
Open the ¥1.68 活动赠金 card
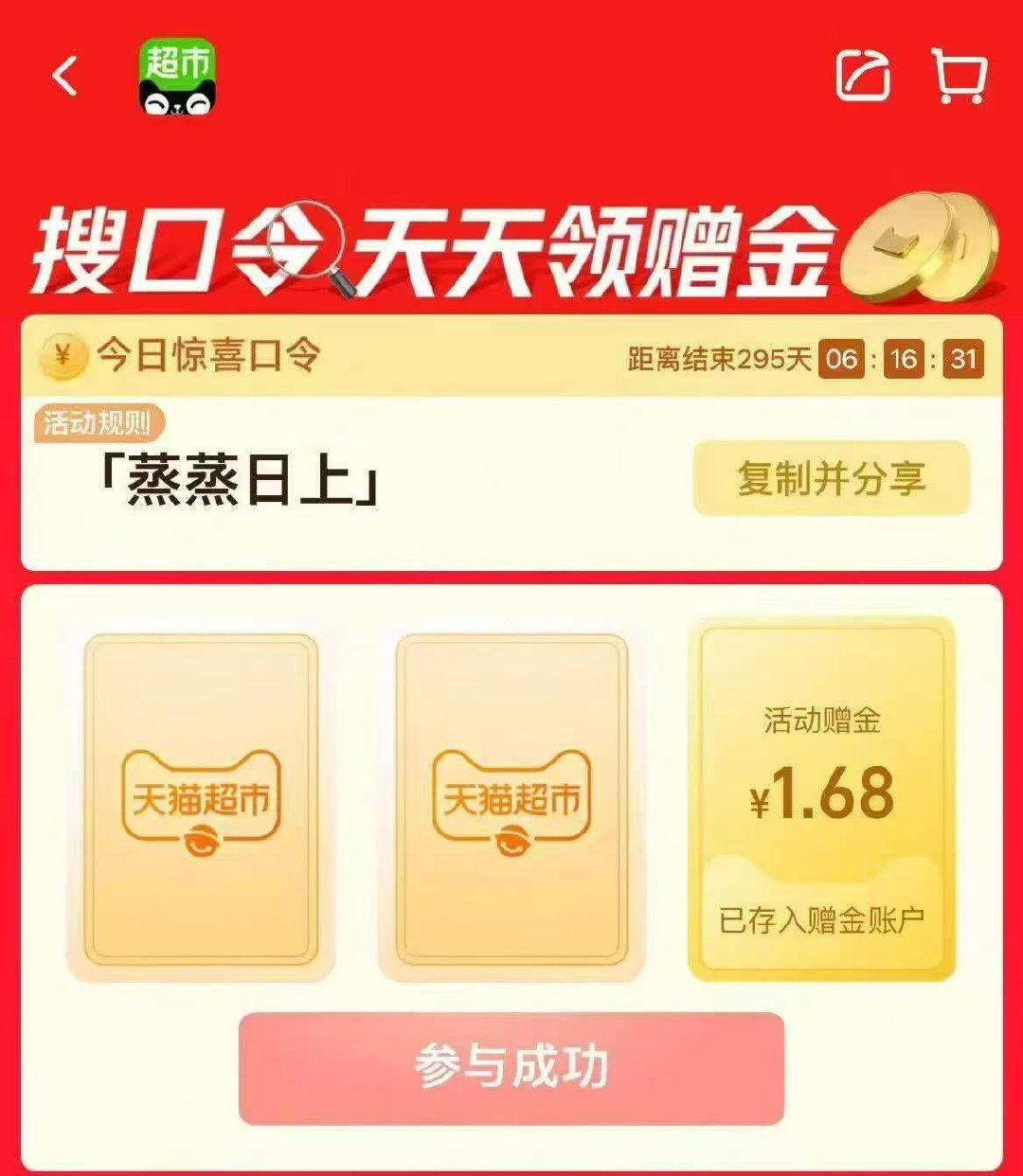[821, 800]
